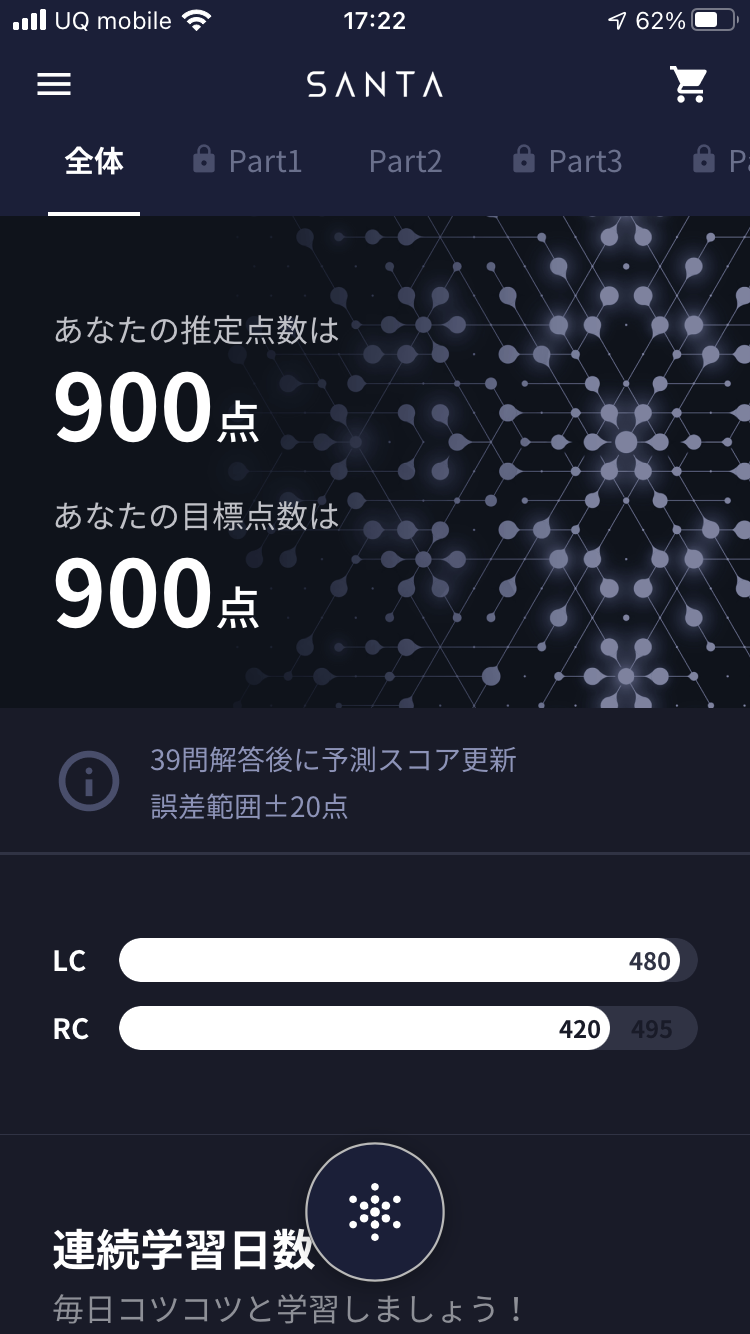The image size is (750, 1334).
Task: Switch to the locked Part1 tab
Action: (x=247, y=161)
